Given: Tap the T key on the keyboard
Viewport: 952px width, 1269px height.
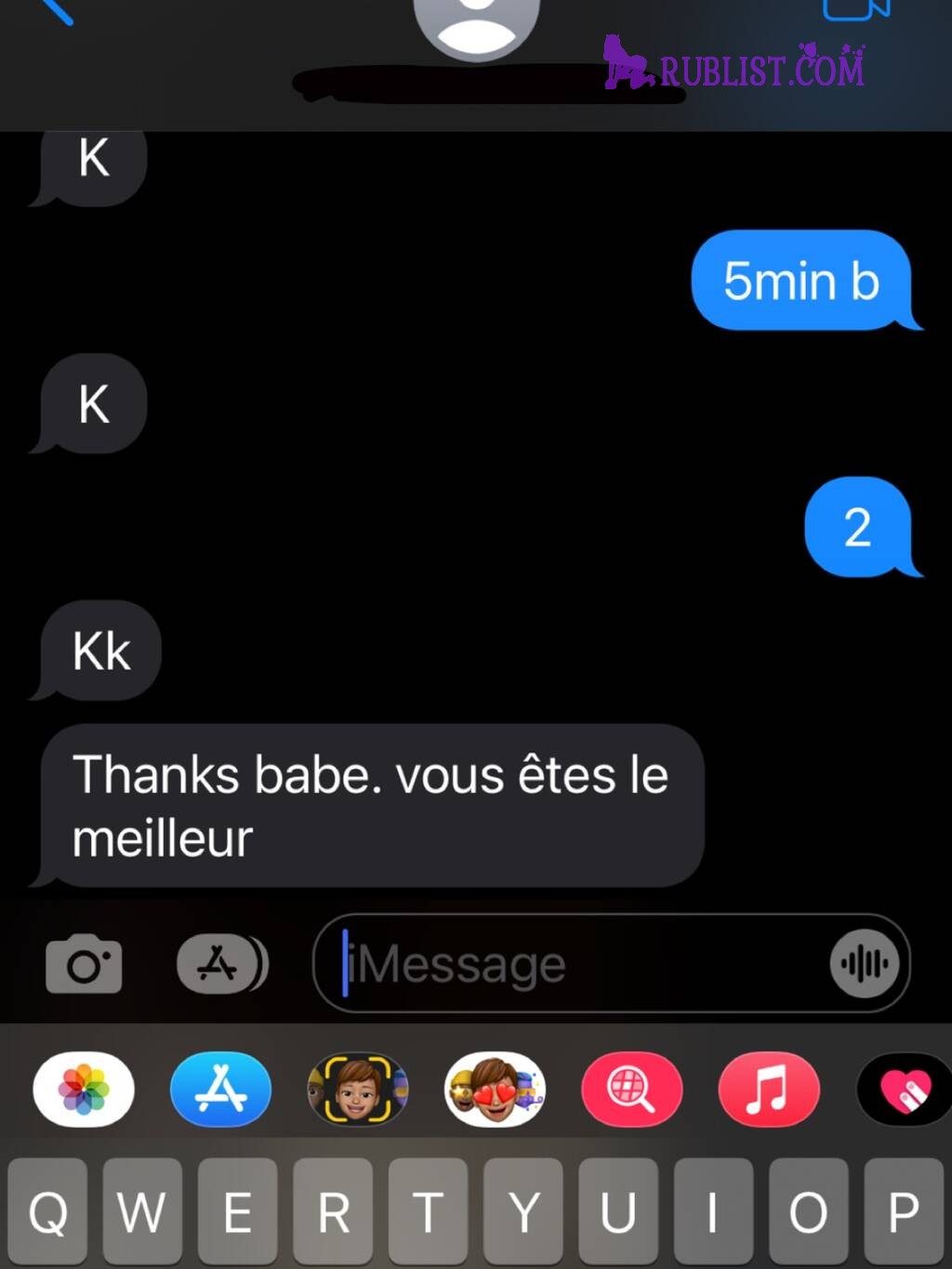Looking at the screenshot, I should click(428, 1211).
